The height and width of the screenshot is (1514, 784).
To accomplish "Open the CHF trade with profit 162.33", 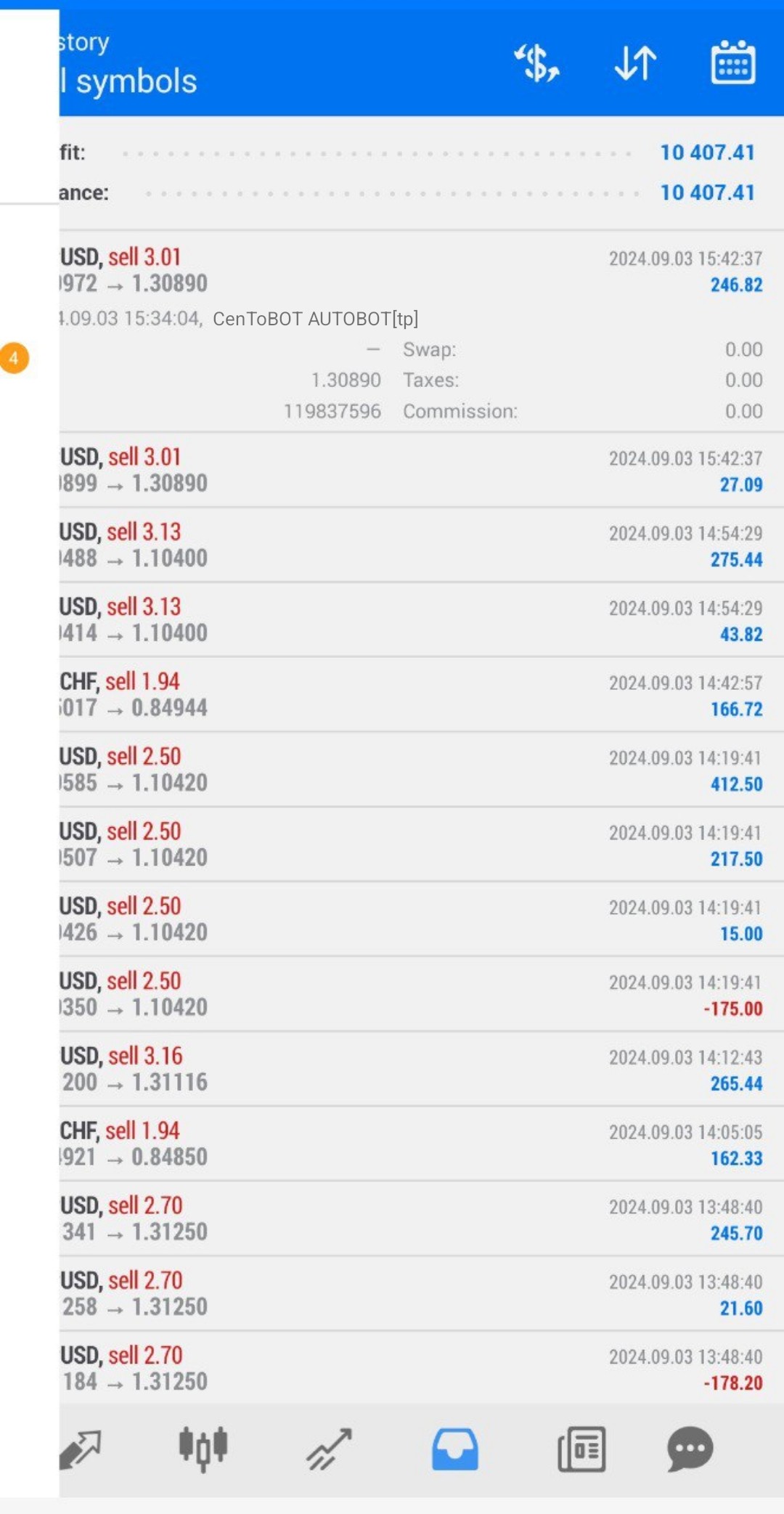I will [421, 1144].
